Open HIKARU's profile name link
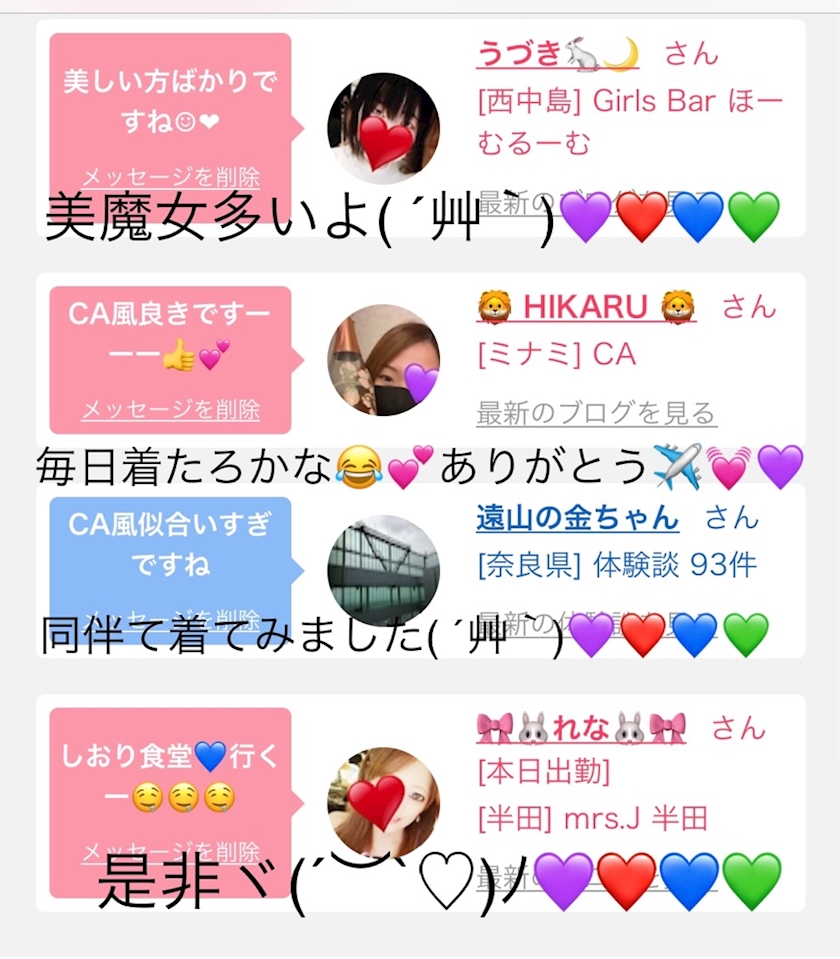Viewport: 840px width, 959px height. tap(586, 306)
